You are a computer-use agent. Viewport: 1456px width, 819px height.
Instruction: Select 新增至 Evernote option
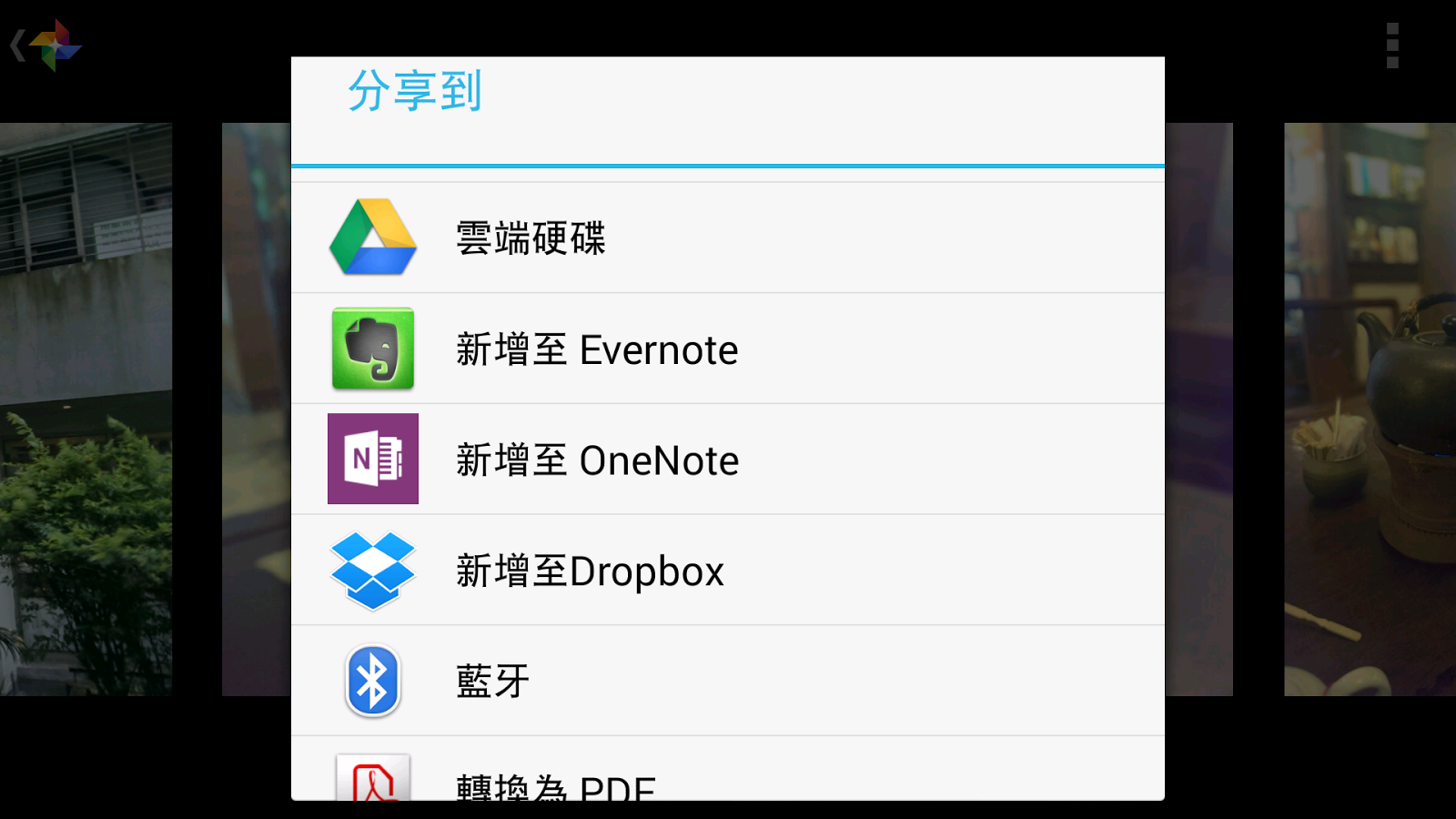pos(726,349)
